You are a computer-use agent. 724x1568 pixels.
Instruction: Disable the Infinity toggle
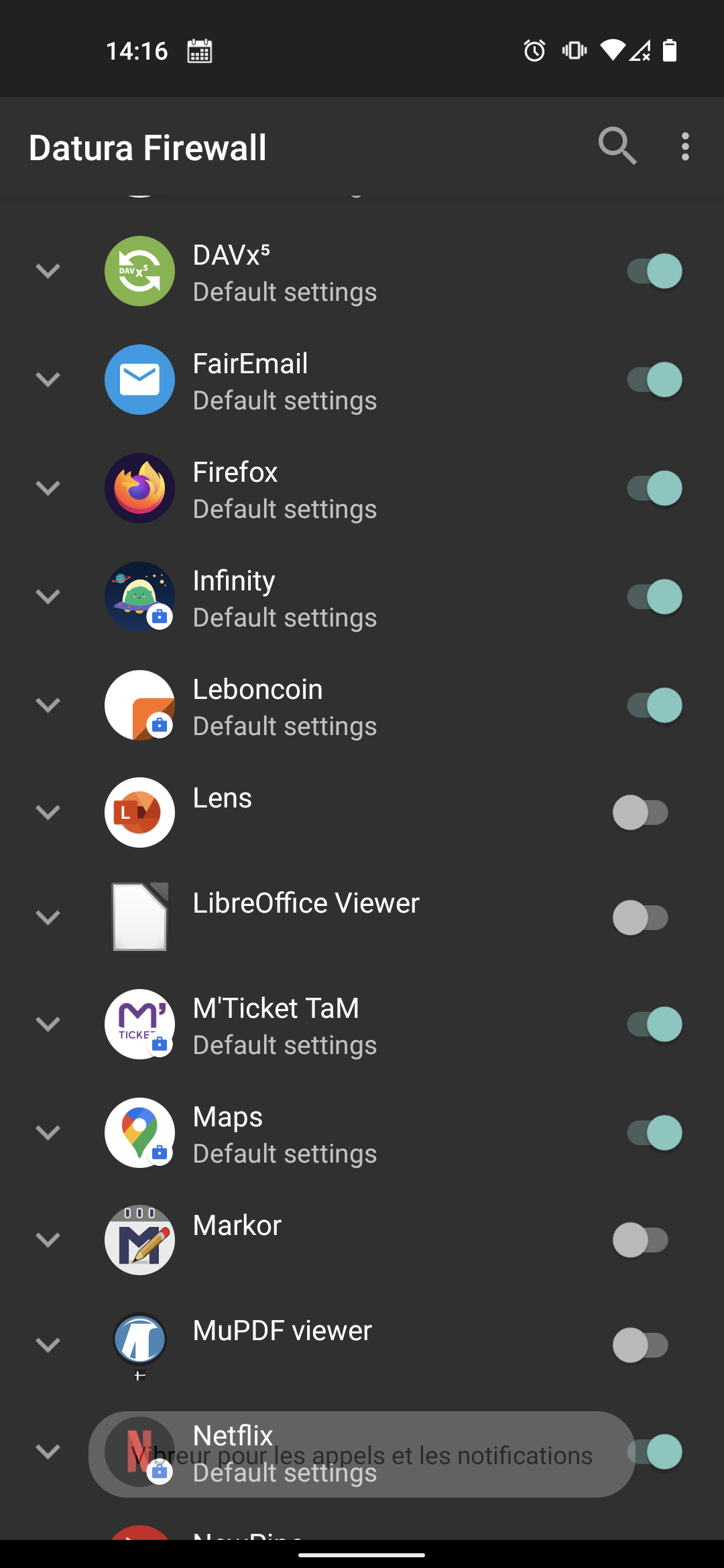(x=654, y=597)
